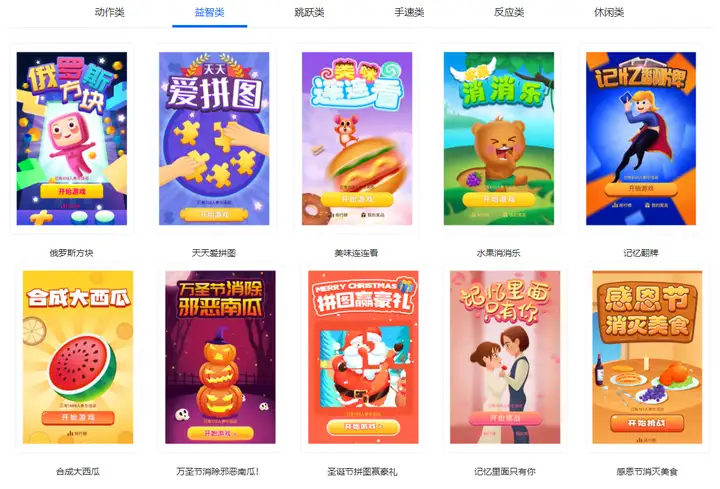Open the 天天爱拼图 game card
This screenshot has width=720, height=489.
click(214, 138)
